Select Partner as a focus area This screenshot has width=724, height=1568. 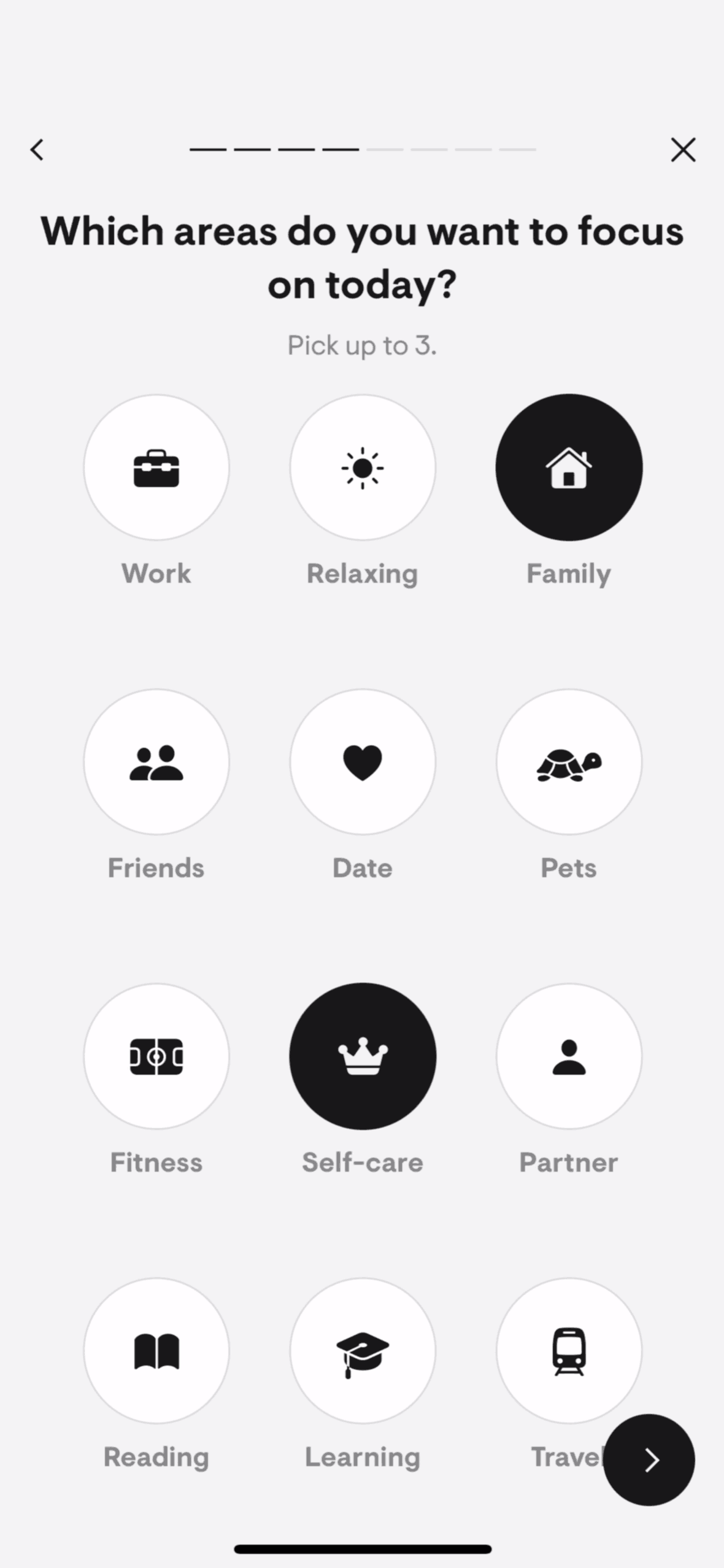click(x=569, y=1056)
